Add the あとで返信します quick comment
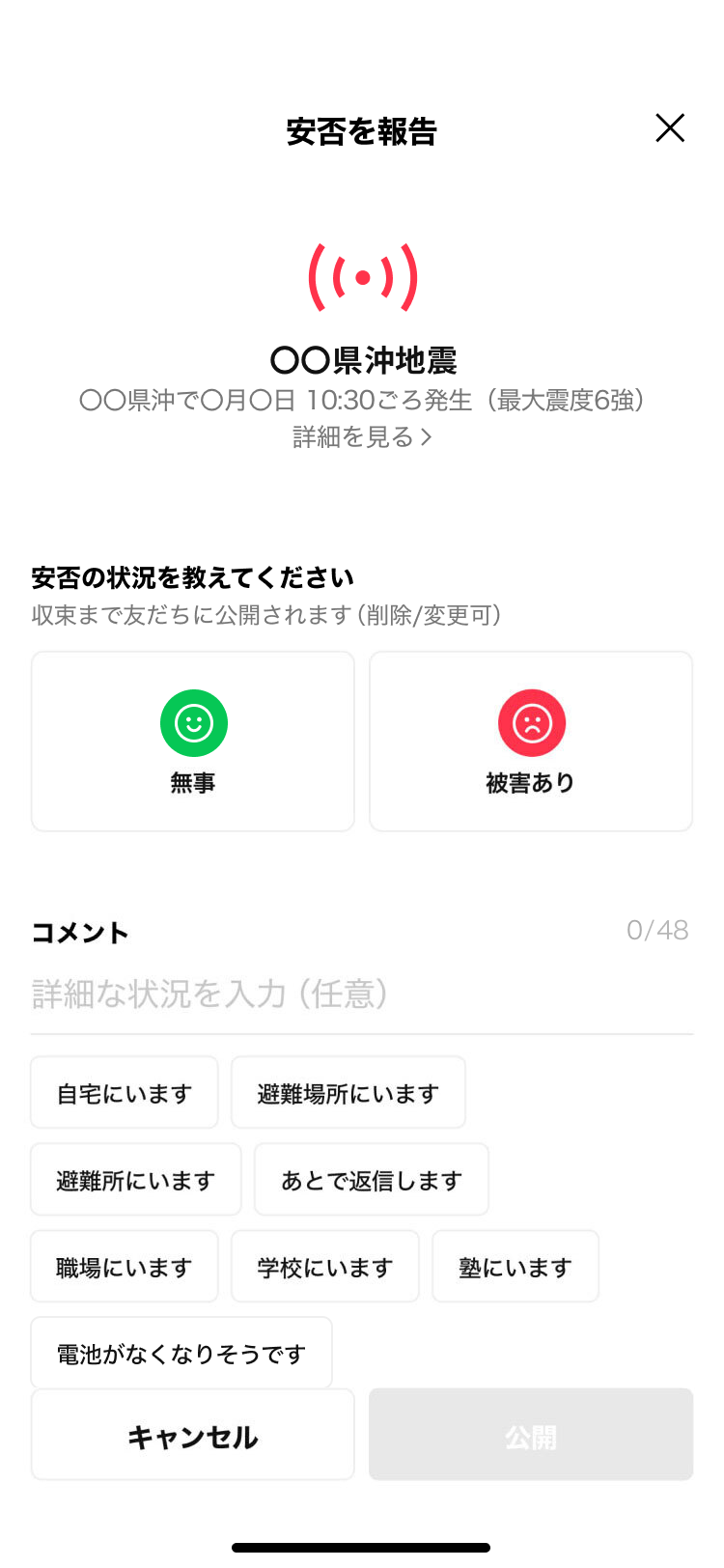 372,1180
